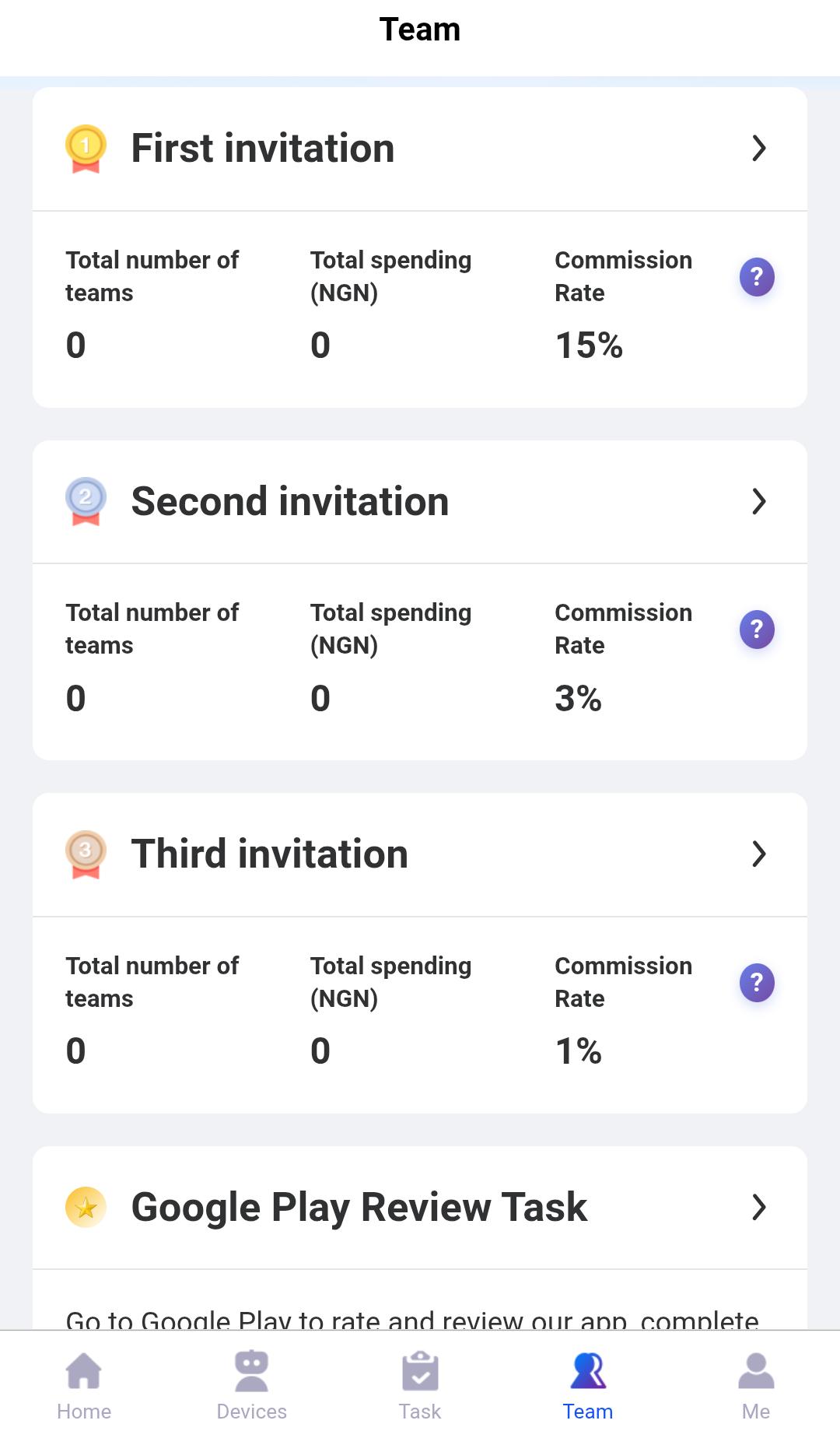
Task: Click Total number of teams under Third invitation
Action: pyautogui.click(x=152, y=982)
